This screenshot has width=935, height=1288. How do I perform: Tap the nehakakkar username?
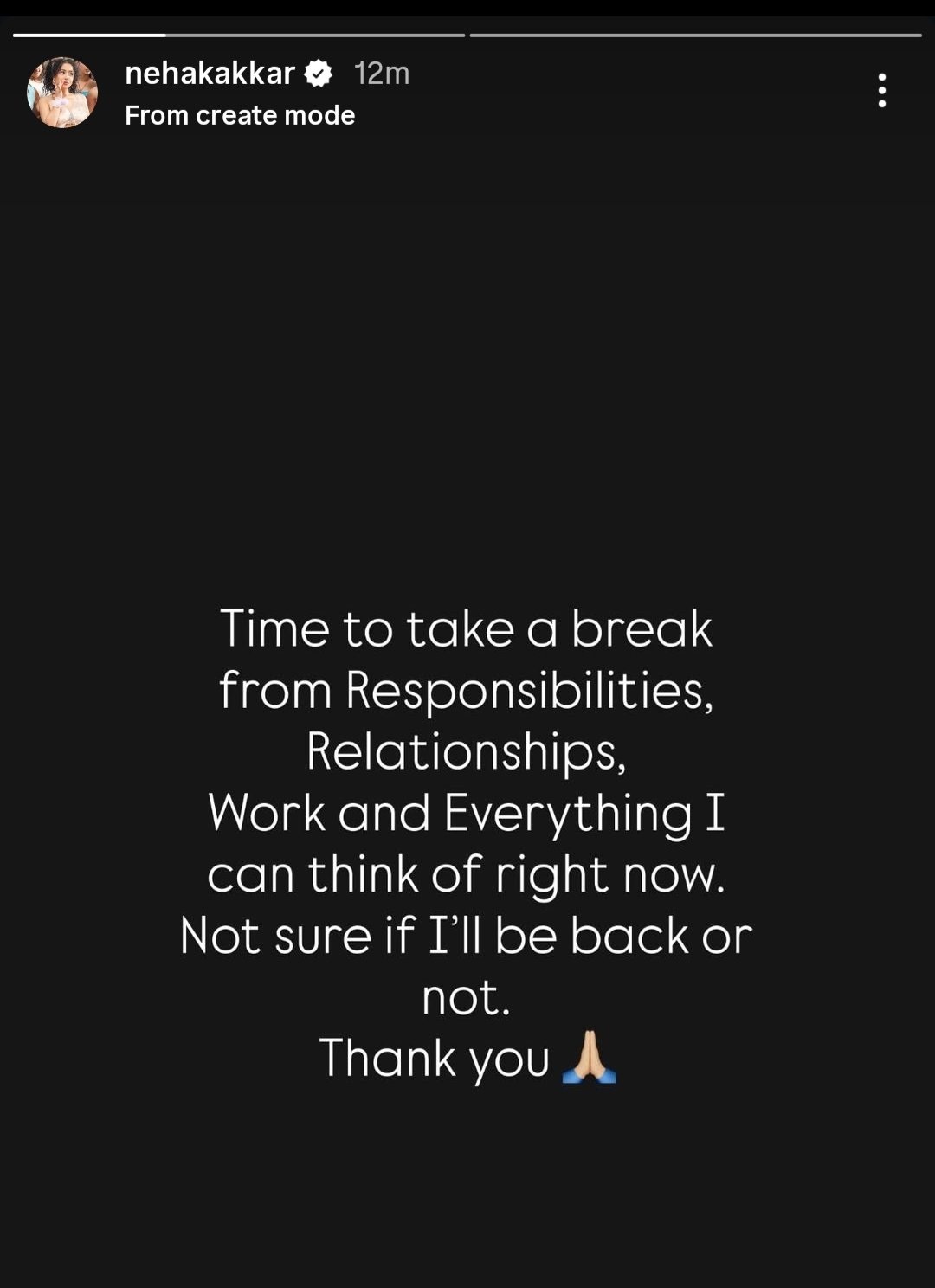(x=210, y=74)
